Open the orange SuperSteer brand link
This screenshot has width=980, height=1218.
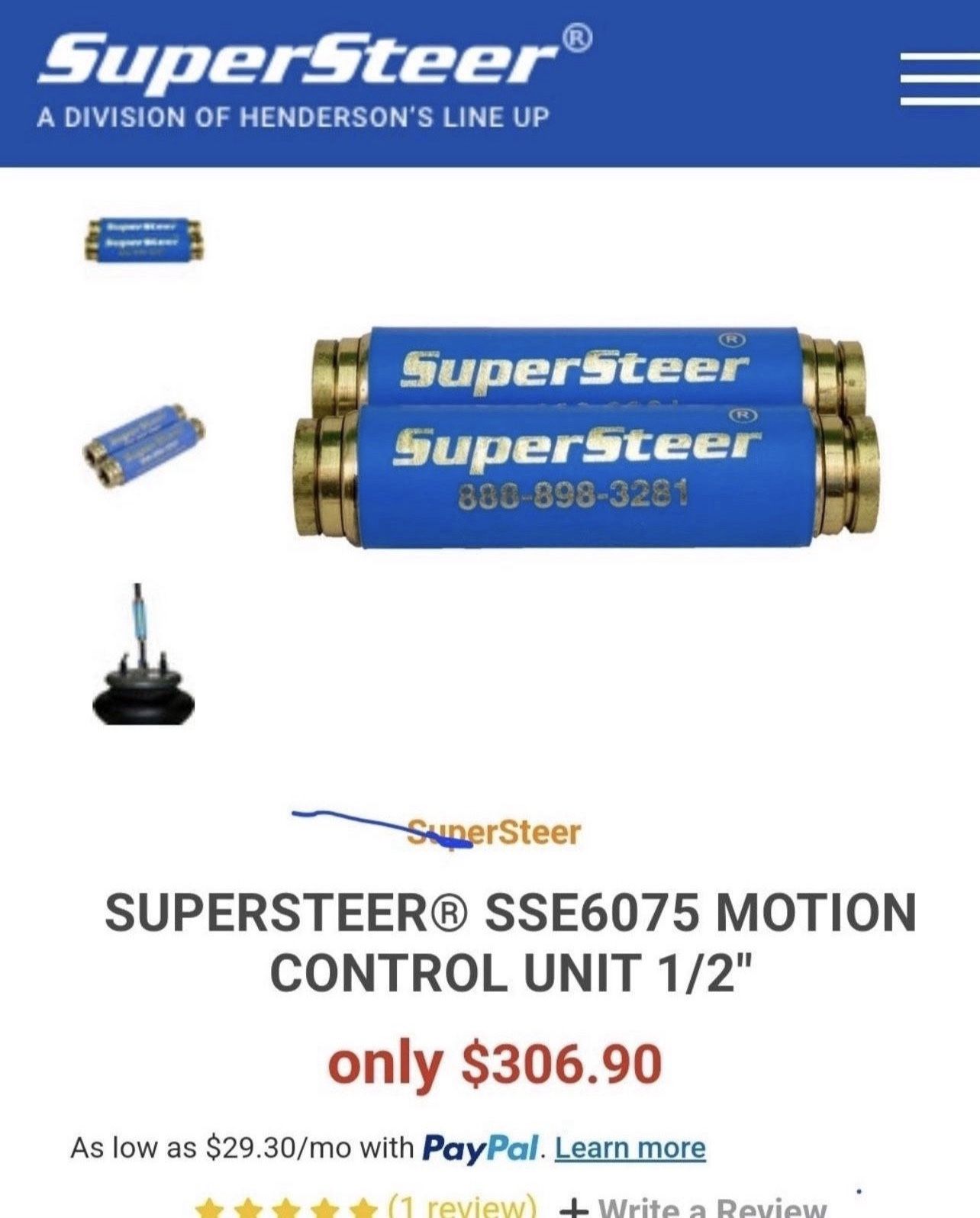tap(495, 833)
